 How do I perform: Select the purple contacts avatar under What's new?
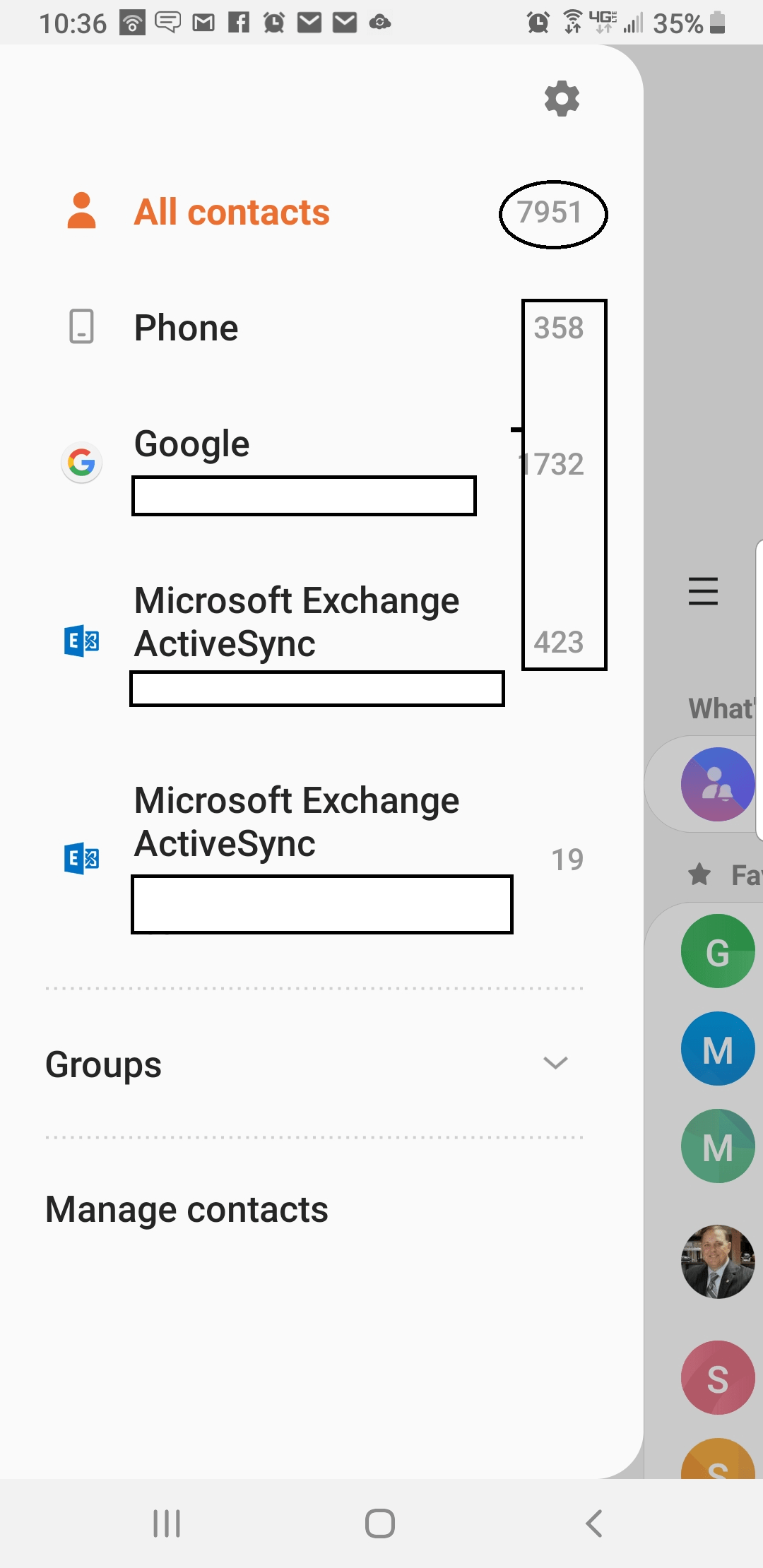(x=717, y=784)
